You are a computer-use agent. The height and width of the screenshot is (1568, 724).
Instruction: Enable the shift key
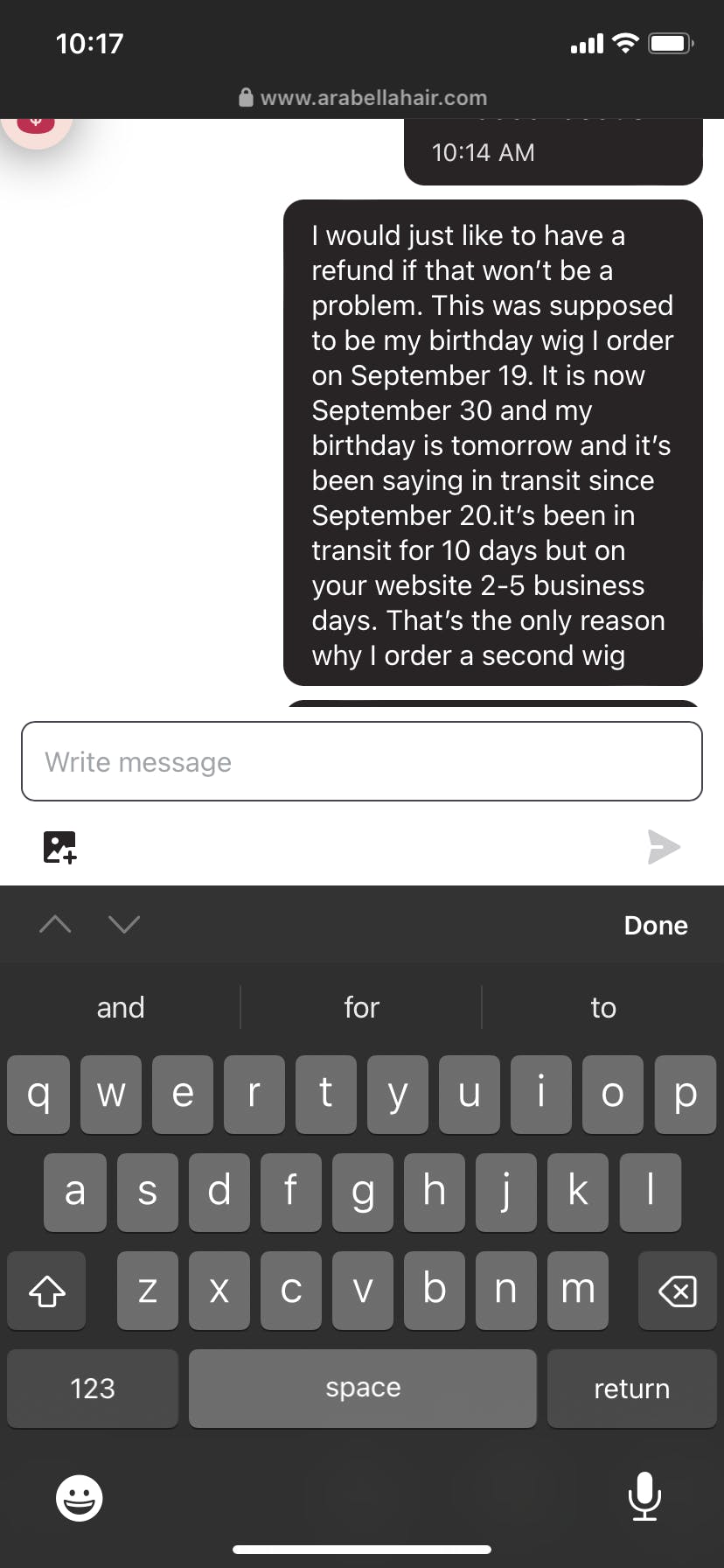47,1291
